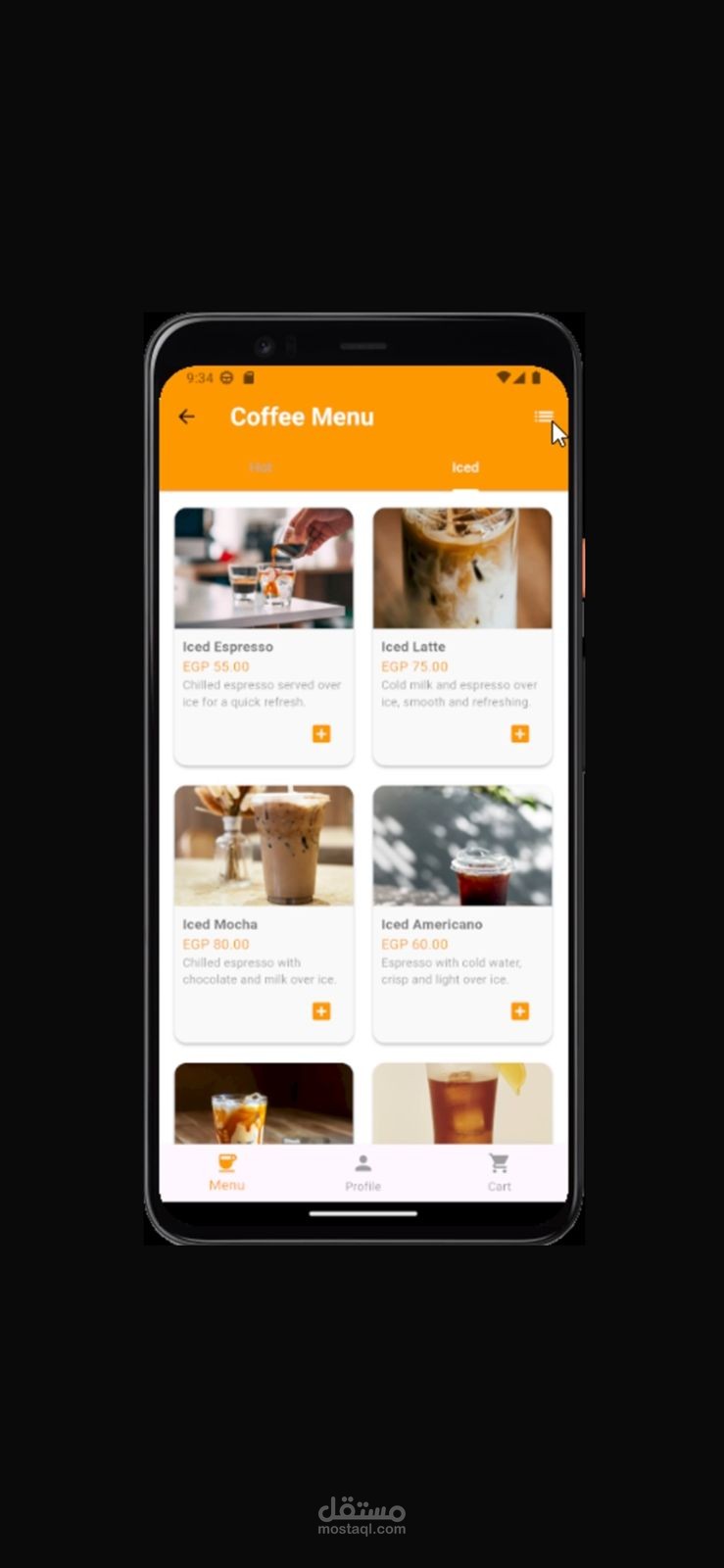Open the Iced Latte card
Viewport: 724px width, 1568px height.
pyautogui.click(x=462, y=636)
